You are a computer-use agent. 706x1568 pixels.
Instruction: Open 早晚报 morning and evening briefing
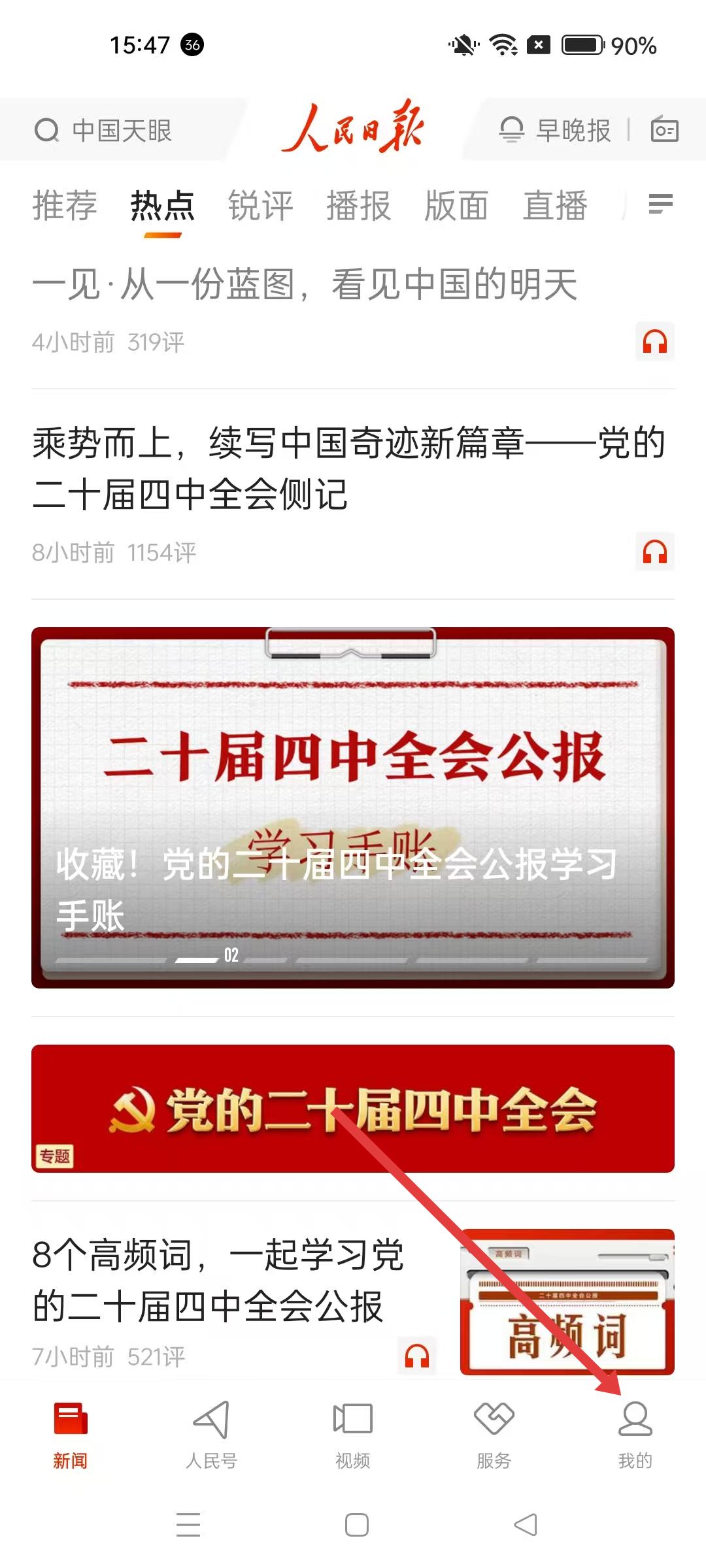pos(556,130)
